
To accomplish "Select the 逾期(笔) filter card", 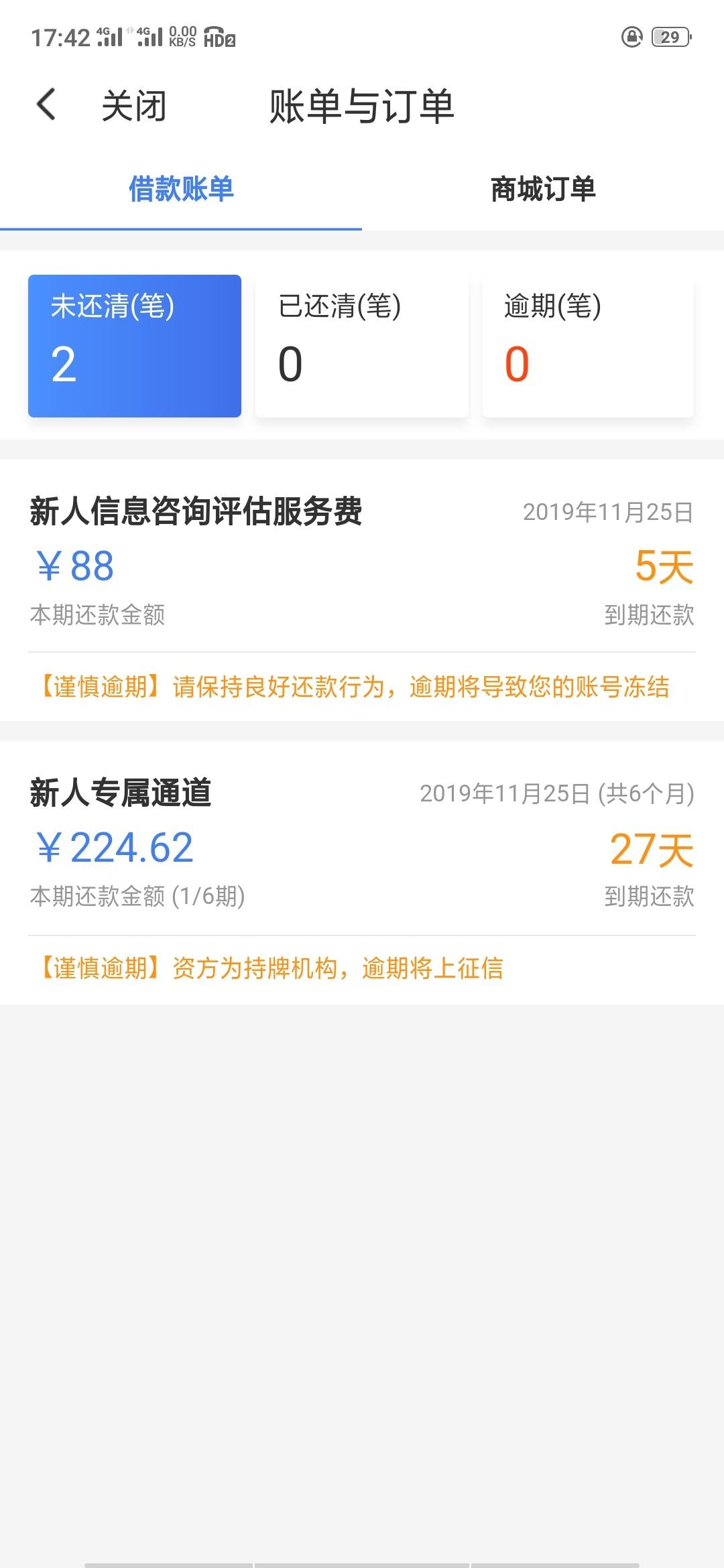I will (589, 346).
